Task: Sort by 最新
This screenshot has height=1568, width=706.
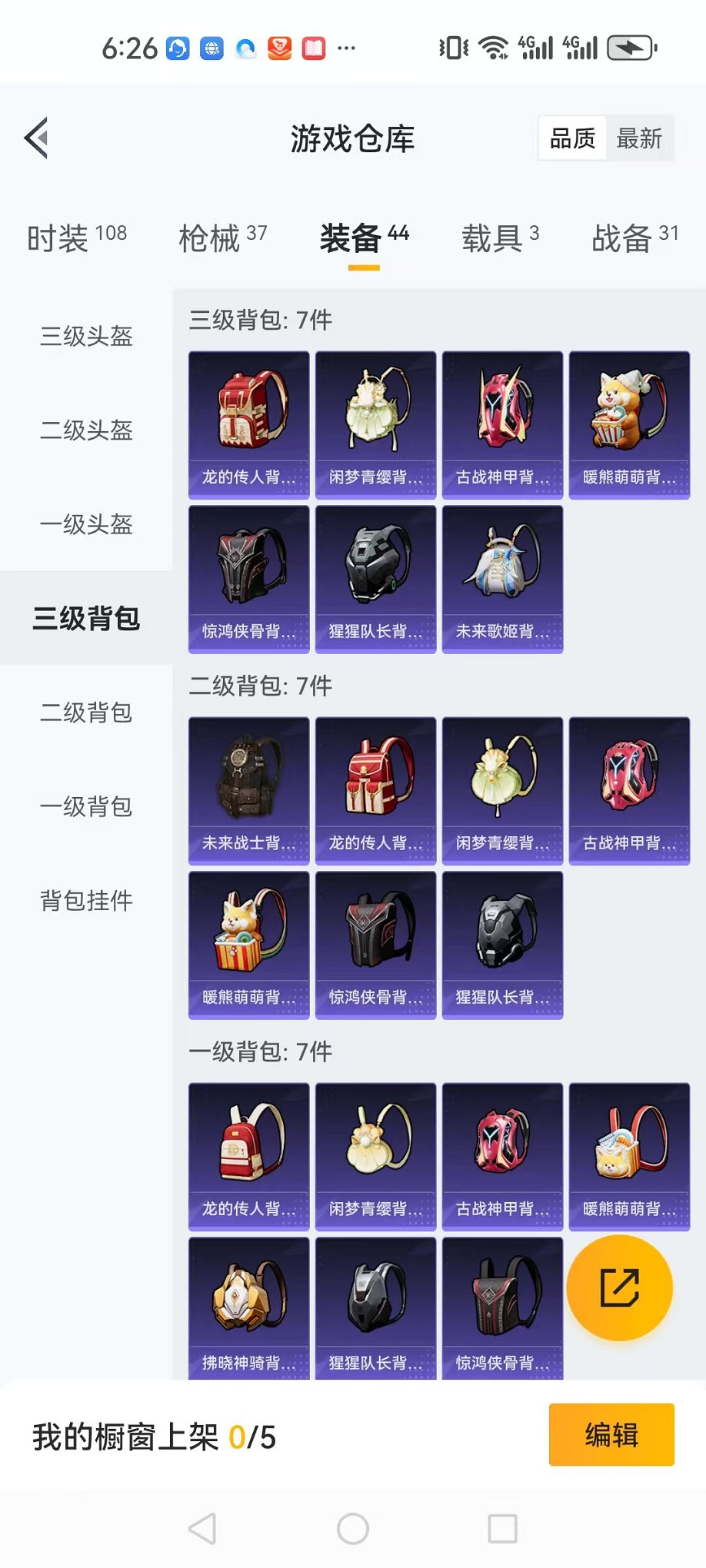Action: pyautogui.click(x=639, y=139)
